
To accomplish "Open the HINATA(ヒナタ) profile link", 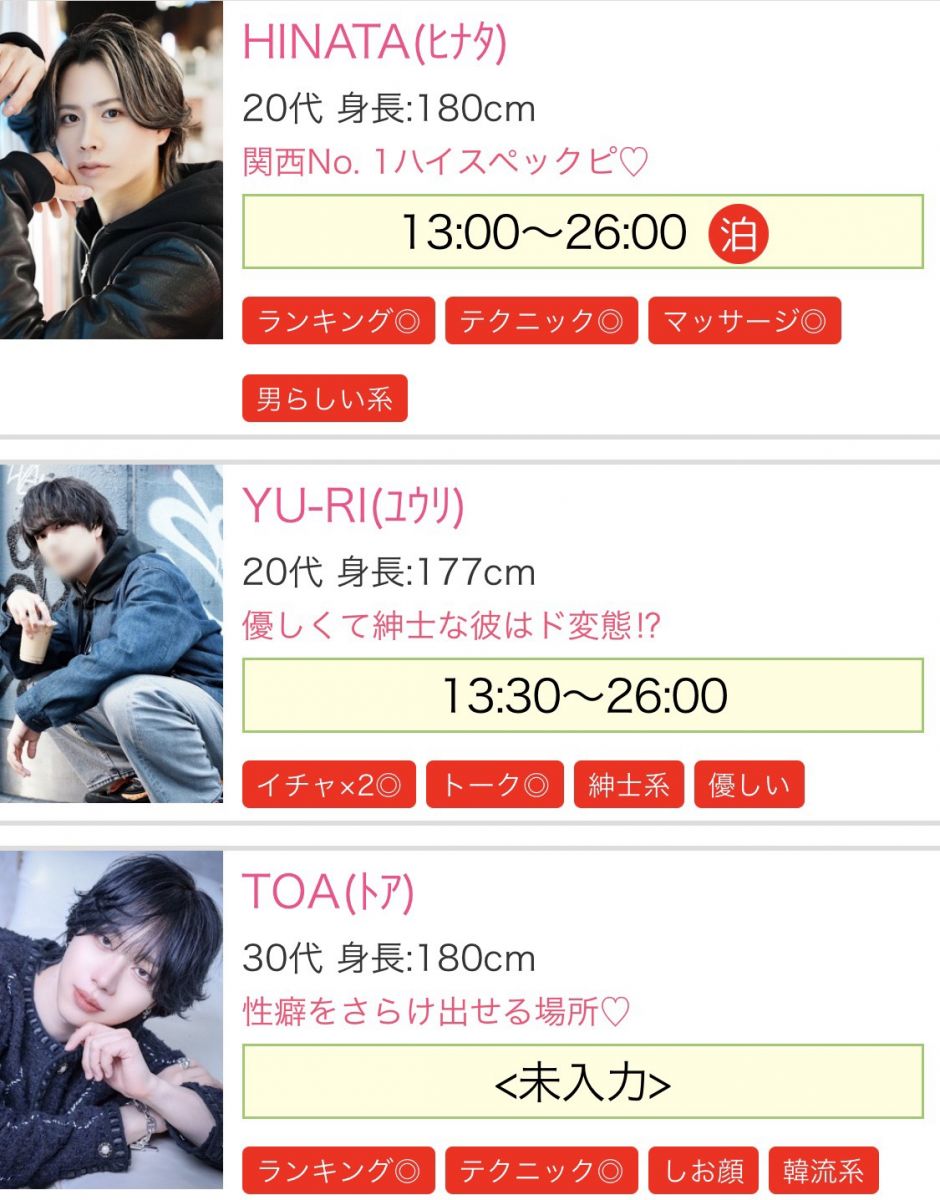I will pyautogui.click(x=375, y=43).
